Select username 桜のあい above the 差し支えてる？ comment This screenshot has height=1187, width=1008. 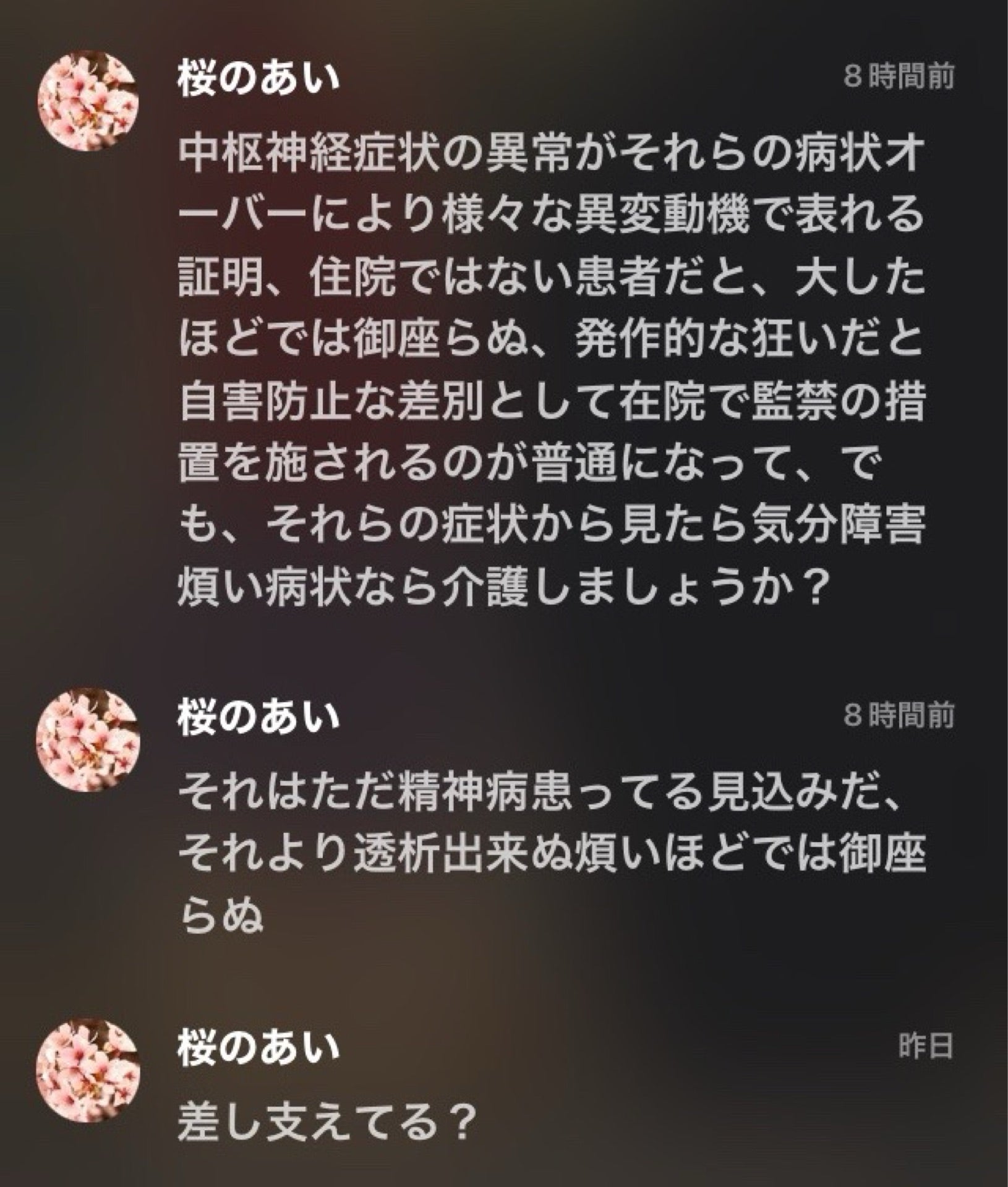pyautogui.click(x=259, y=1046)
